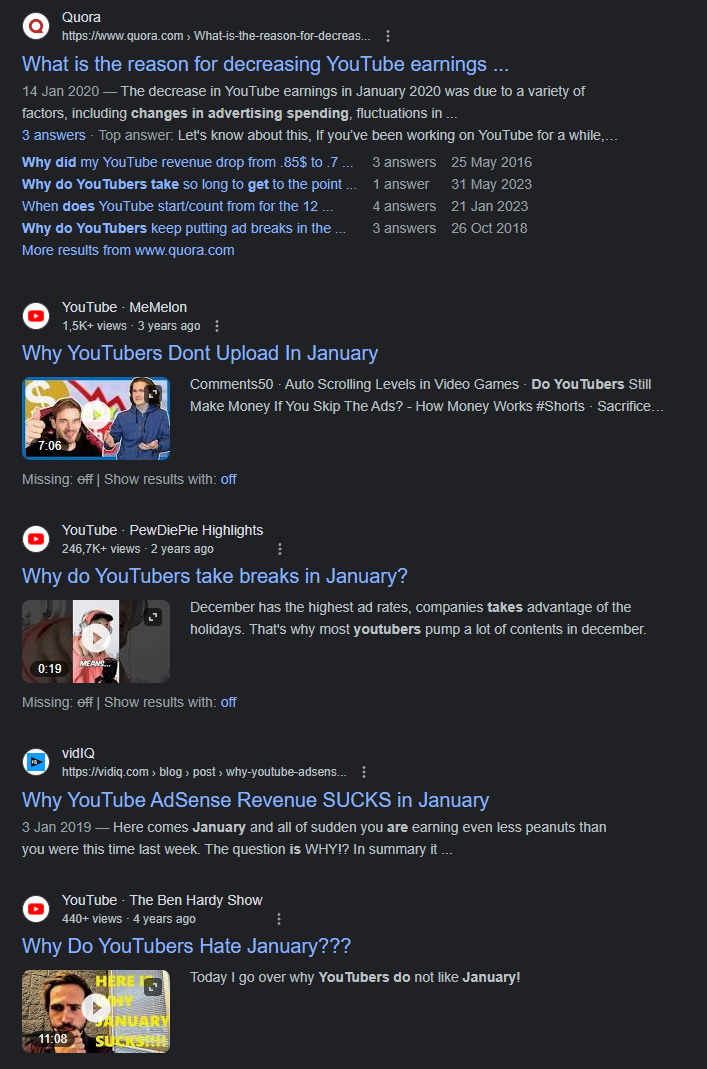Show results with 'off' under PewDiePie Highlights
The height and width of the screenshot is (1069, 707).
click(x=229, y=702)
